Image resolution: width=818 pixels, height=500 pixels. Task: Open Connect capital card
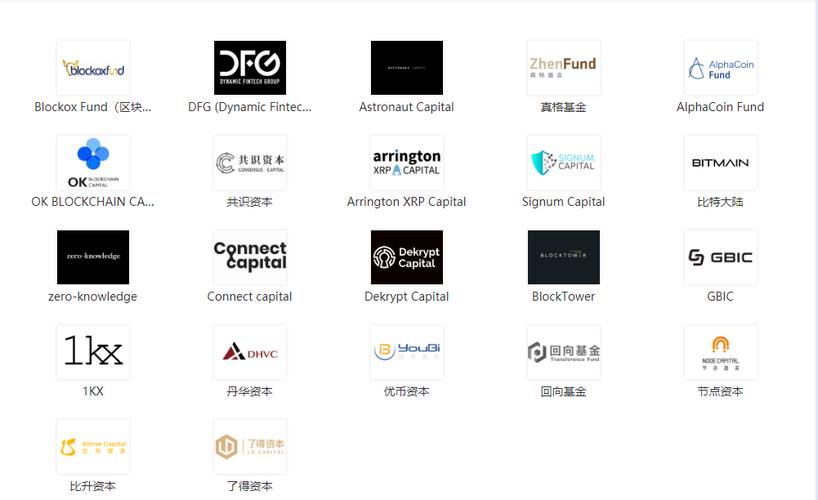tap(250, 257)
